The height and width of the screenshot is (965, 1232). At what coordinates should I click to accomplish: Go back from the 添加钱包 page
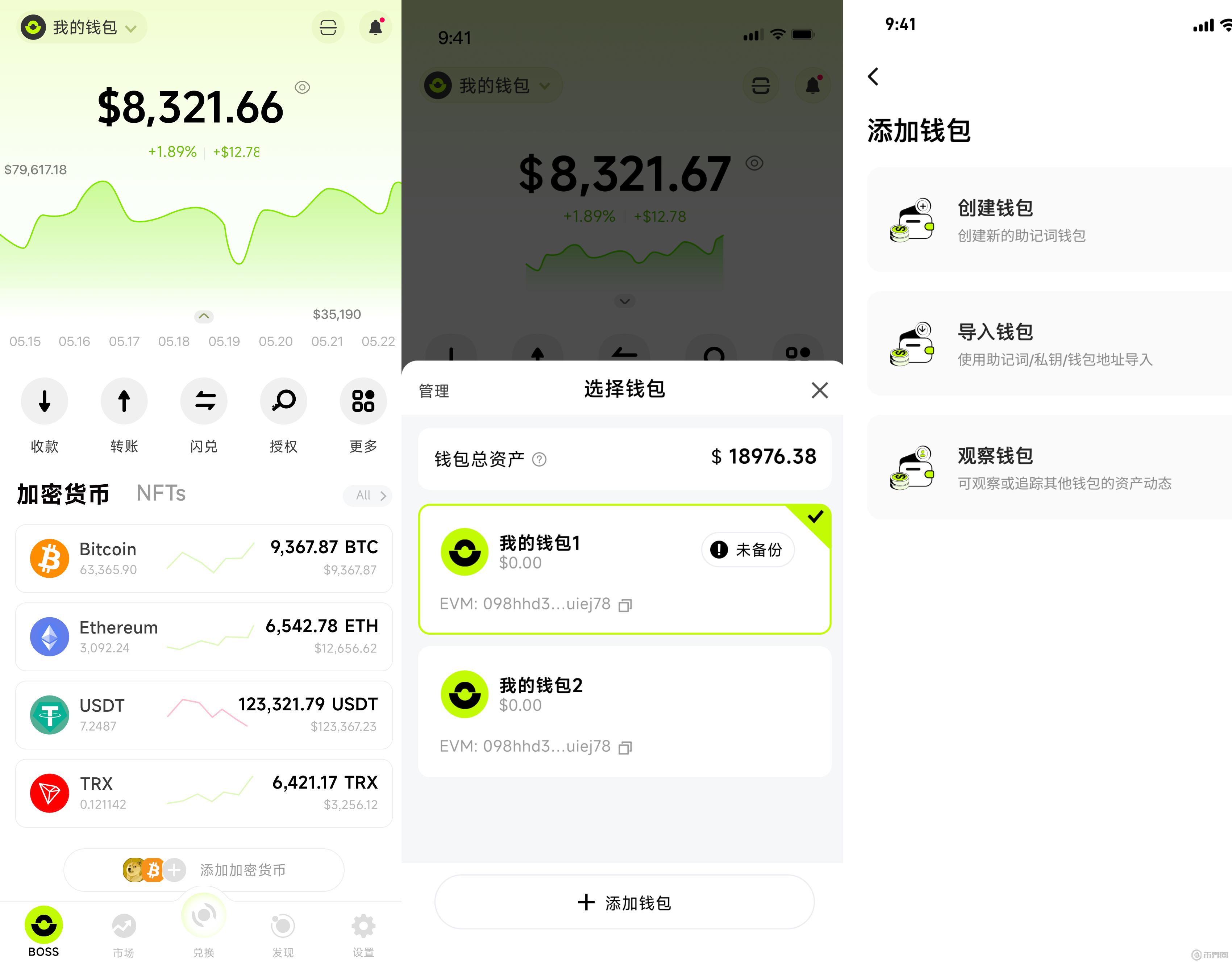tap(873, 76)
